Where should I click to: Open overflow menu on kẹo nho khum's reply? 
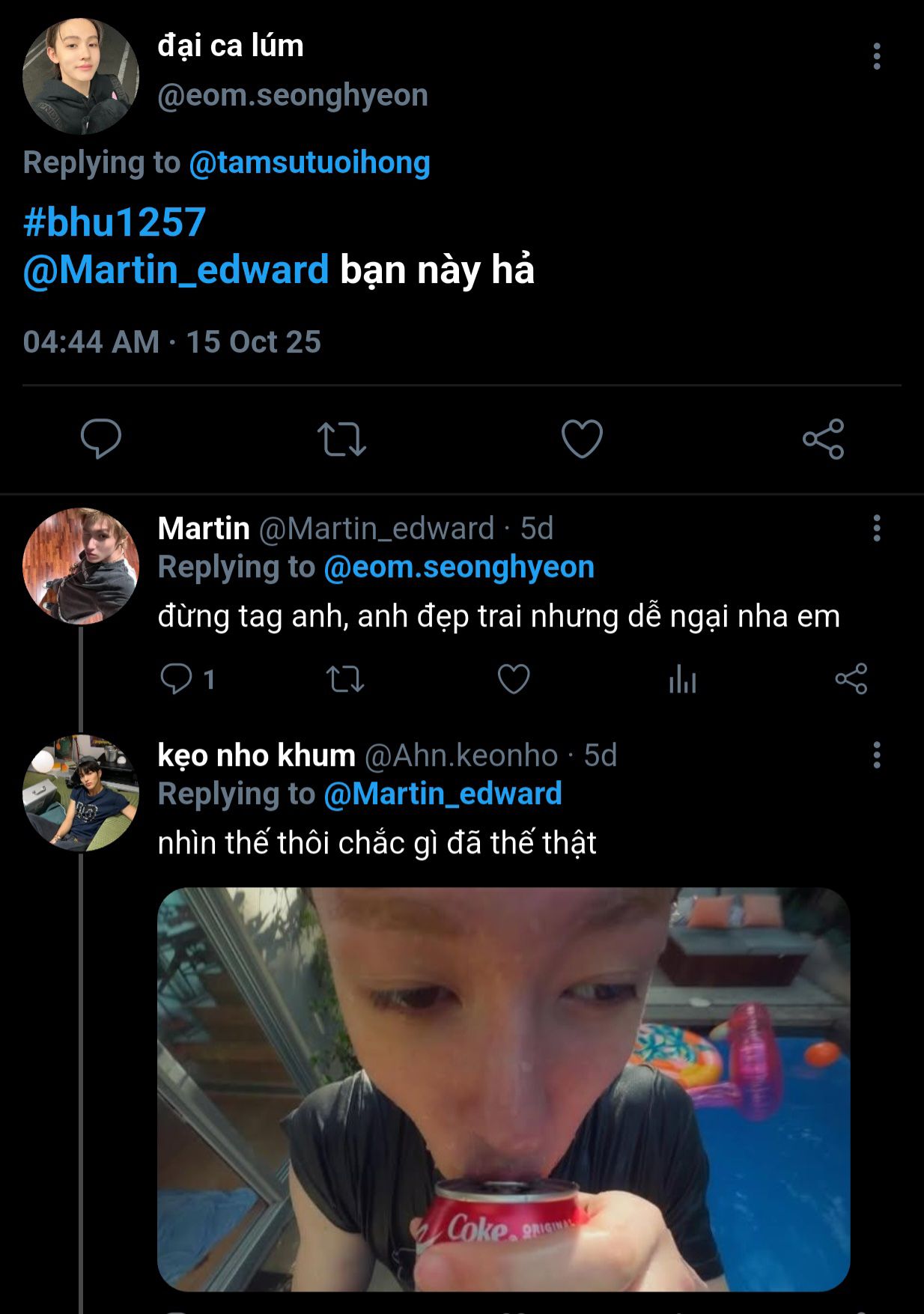(876, 755)
